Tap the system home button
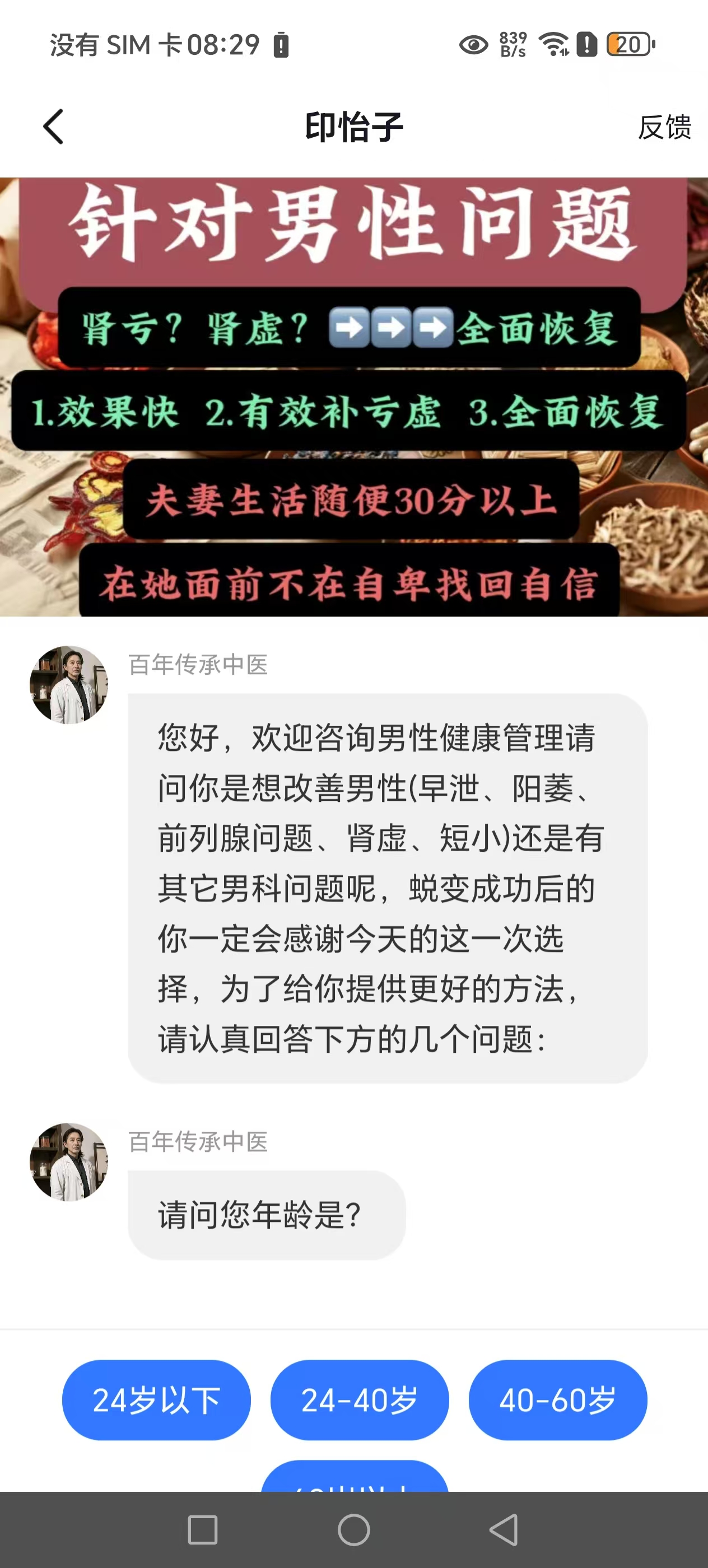Image resolution: width=708 pixels, height=1568 pixels. click(353, 1530)
